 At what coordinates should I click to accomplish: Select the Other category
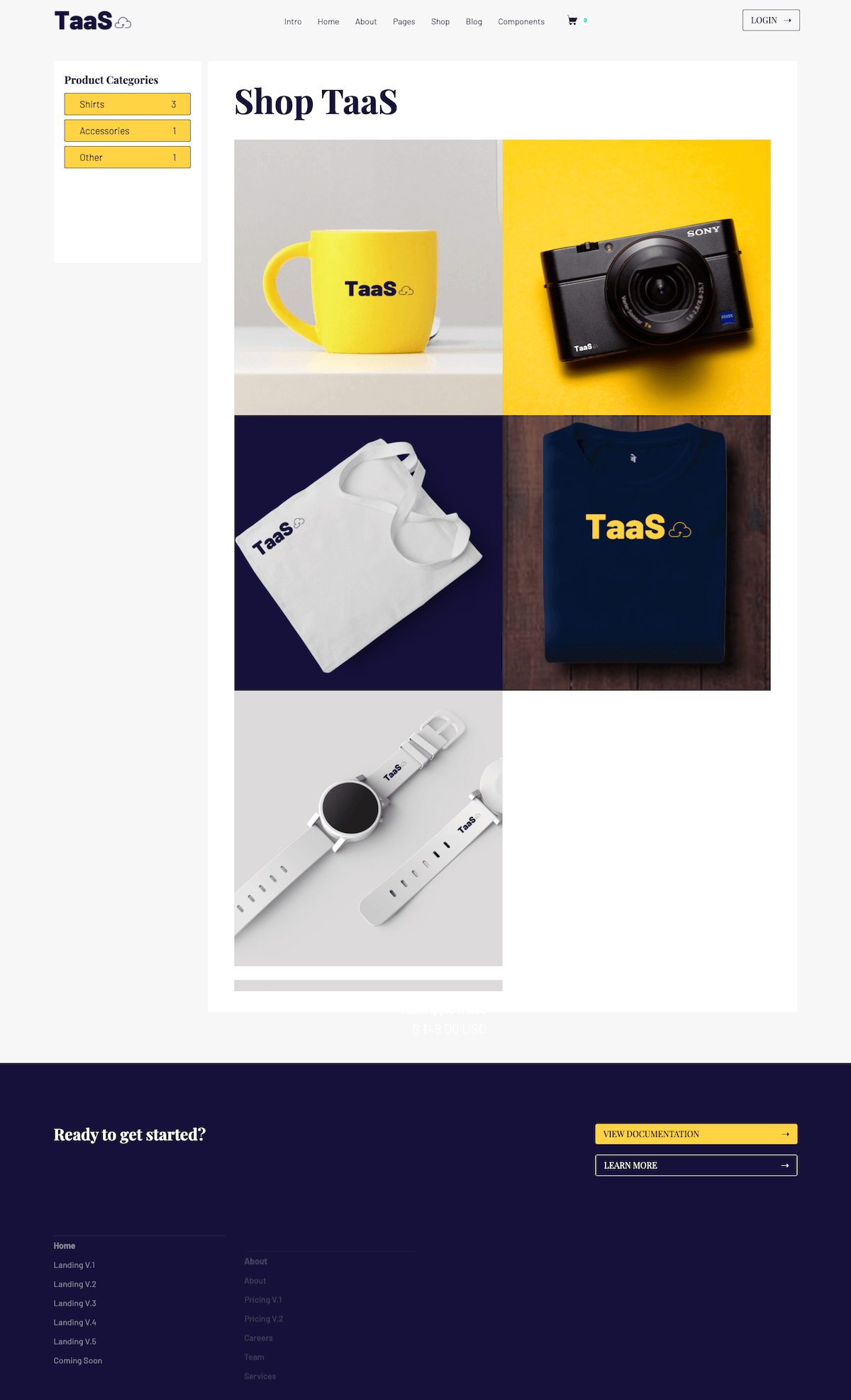[x=128, y=157]
